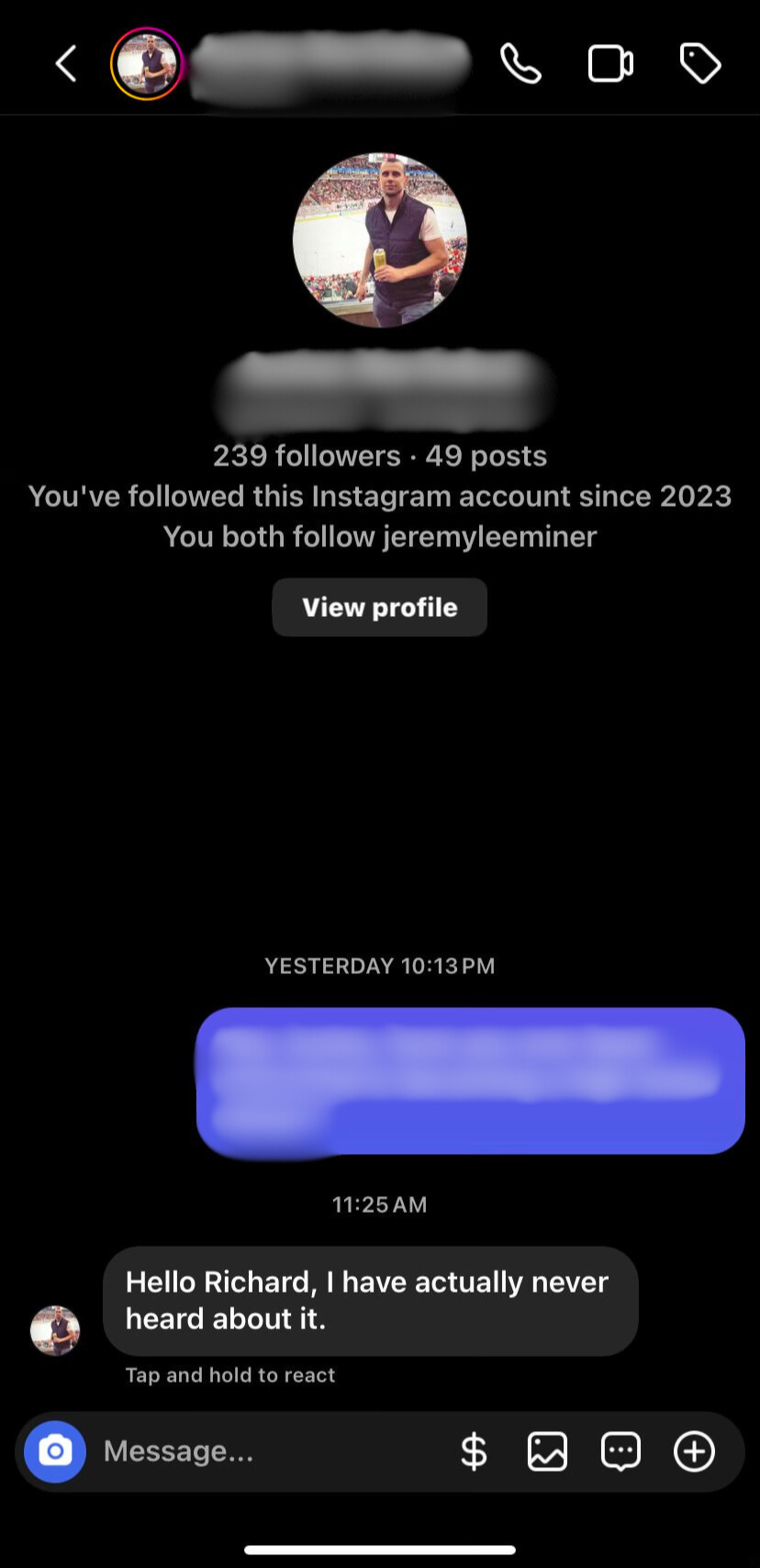
Task: Open the photo gallery picker
Action: click(547, 1451)
